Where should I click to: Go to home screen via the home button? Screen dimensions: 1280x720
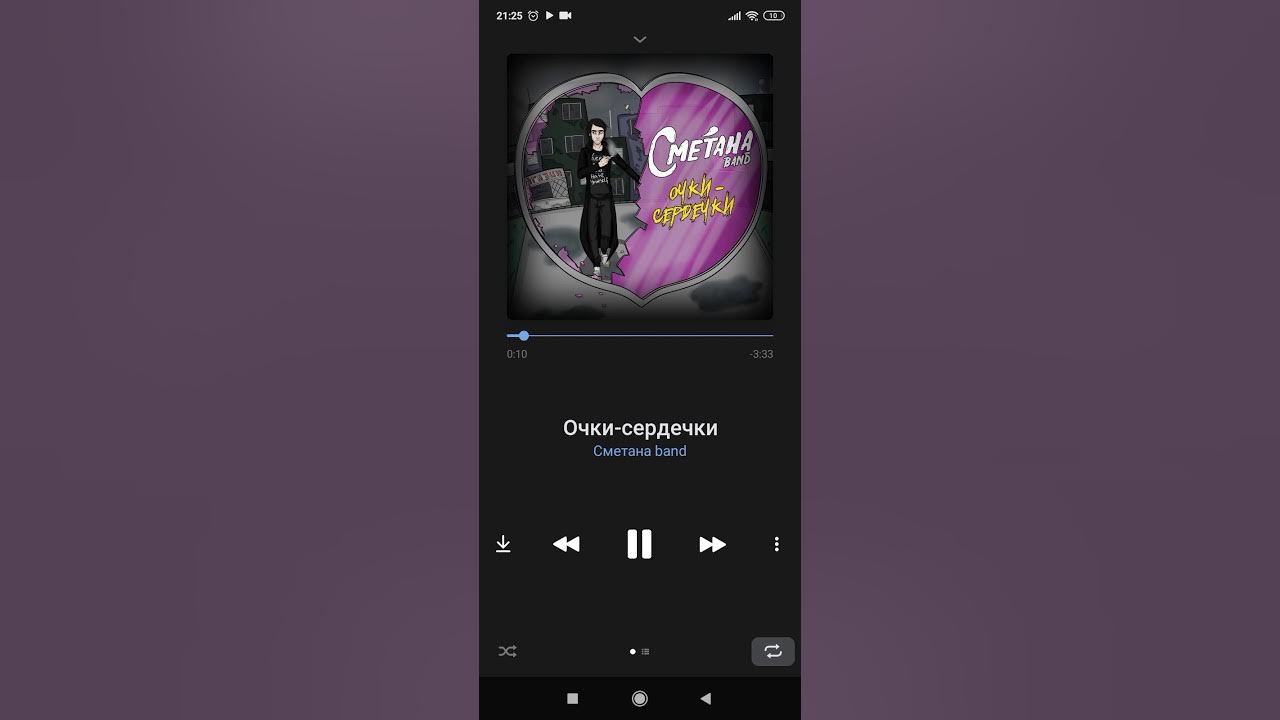tap(640, 698)
